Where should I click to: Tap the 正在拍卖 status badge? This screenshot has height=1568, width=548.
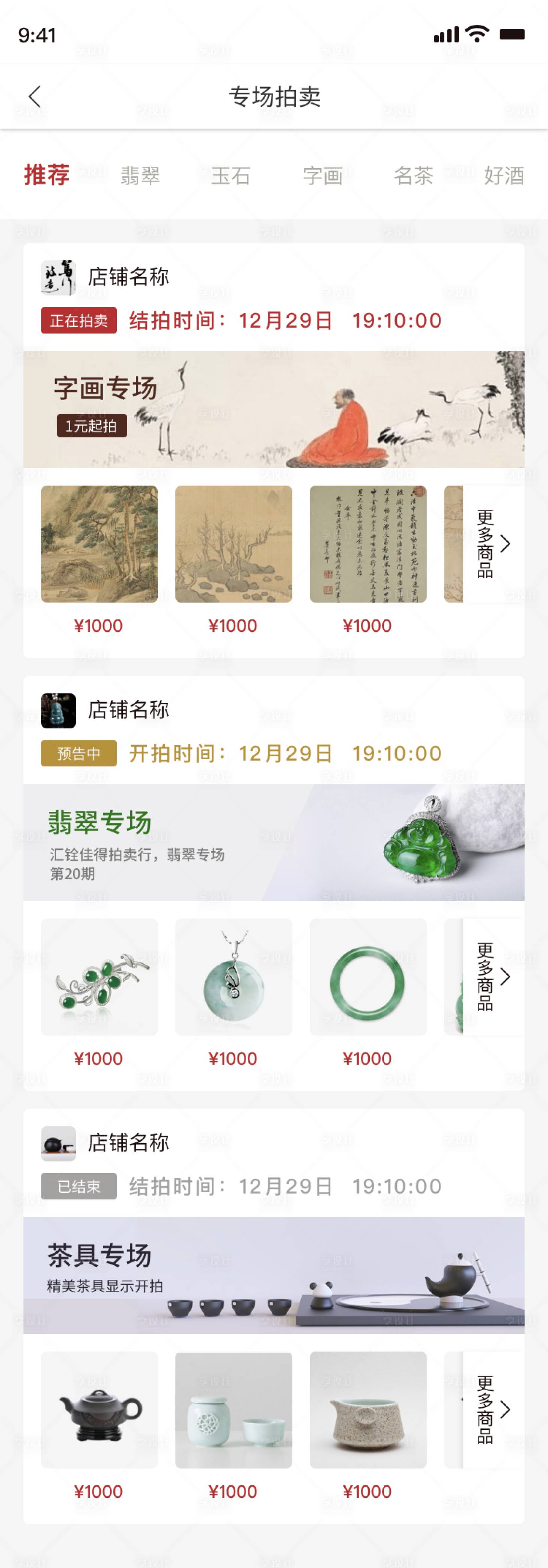(78, 320)
